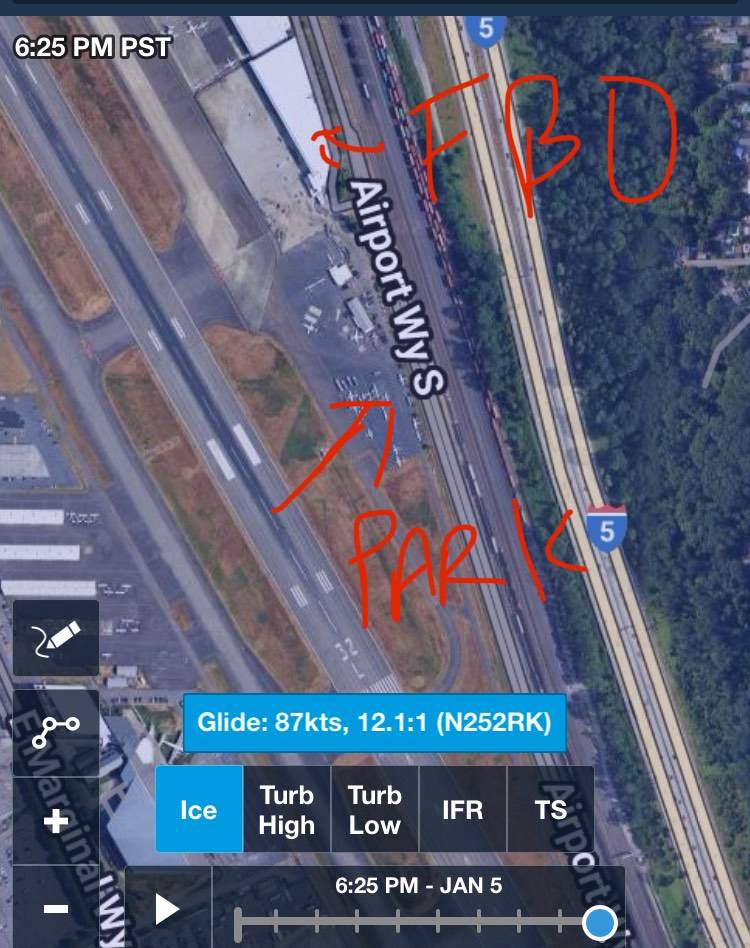Show the IFR layer
This screenshot has height=948, width=750.
(x=463, y=809)
